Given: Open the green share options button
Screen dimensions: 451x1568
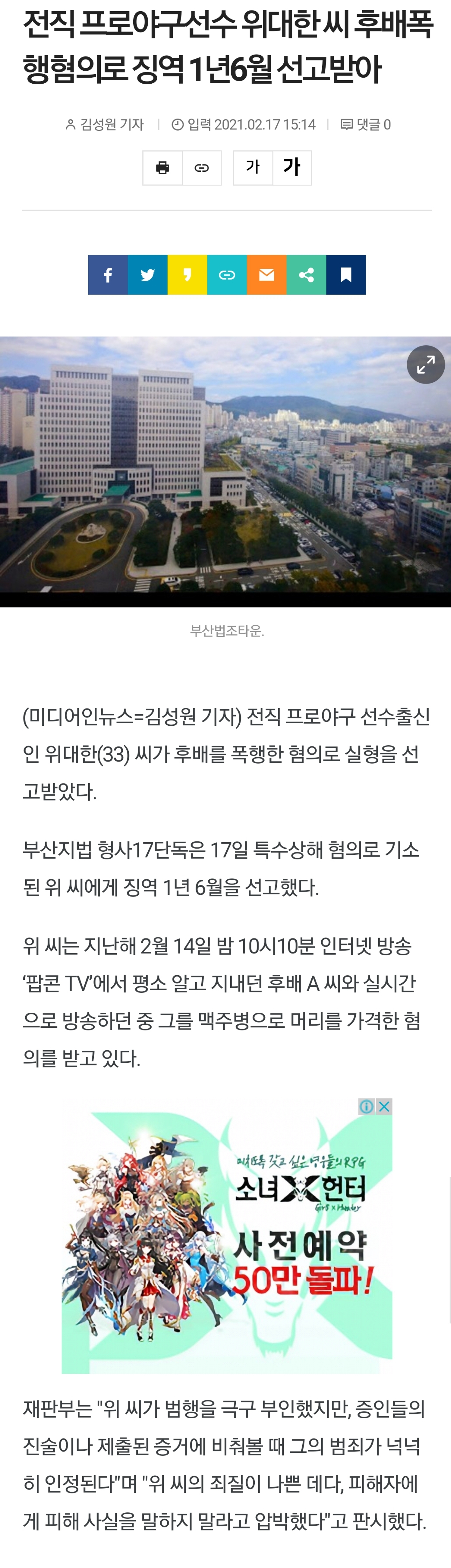Looking at the screenshot, I should pyautogui.click(x=306, y=275).
